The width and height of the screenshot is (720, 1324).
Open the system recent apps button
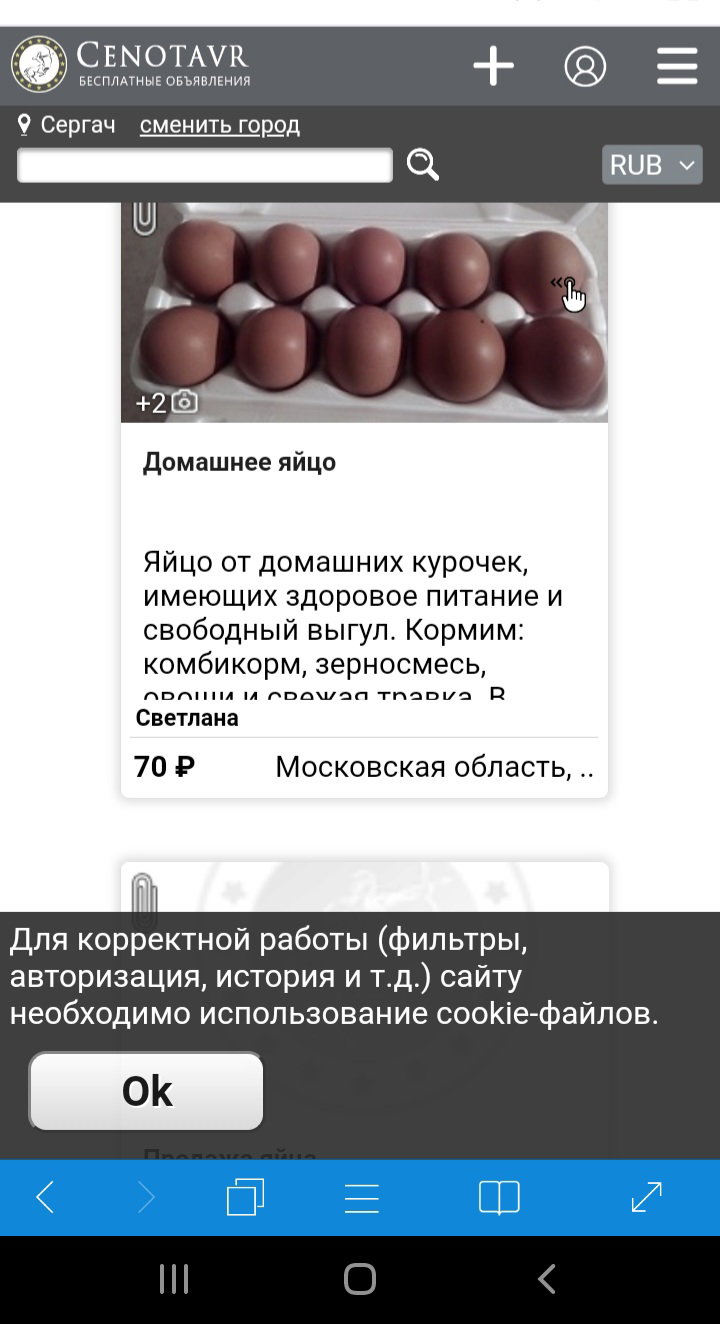[x=174, y=1278]
